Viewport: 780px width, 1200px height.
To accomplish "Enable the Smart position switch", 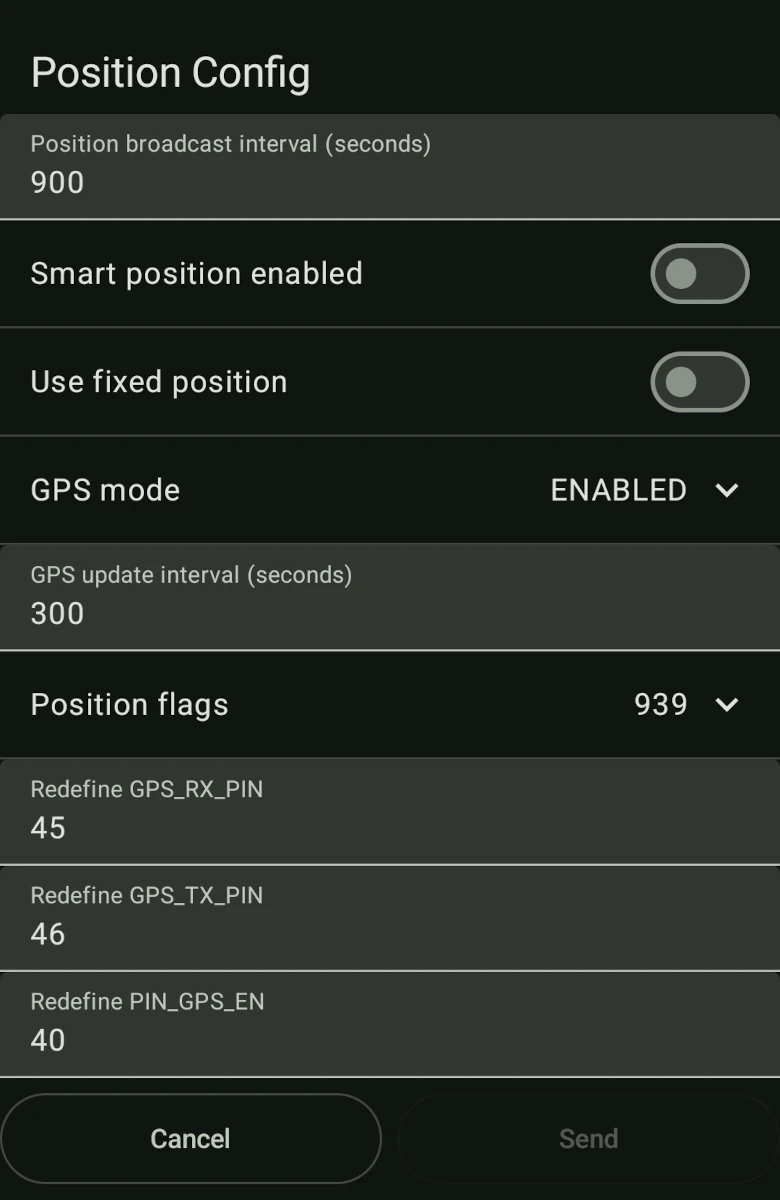I will click(x=699, y=274).
